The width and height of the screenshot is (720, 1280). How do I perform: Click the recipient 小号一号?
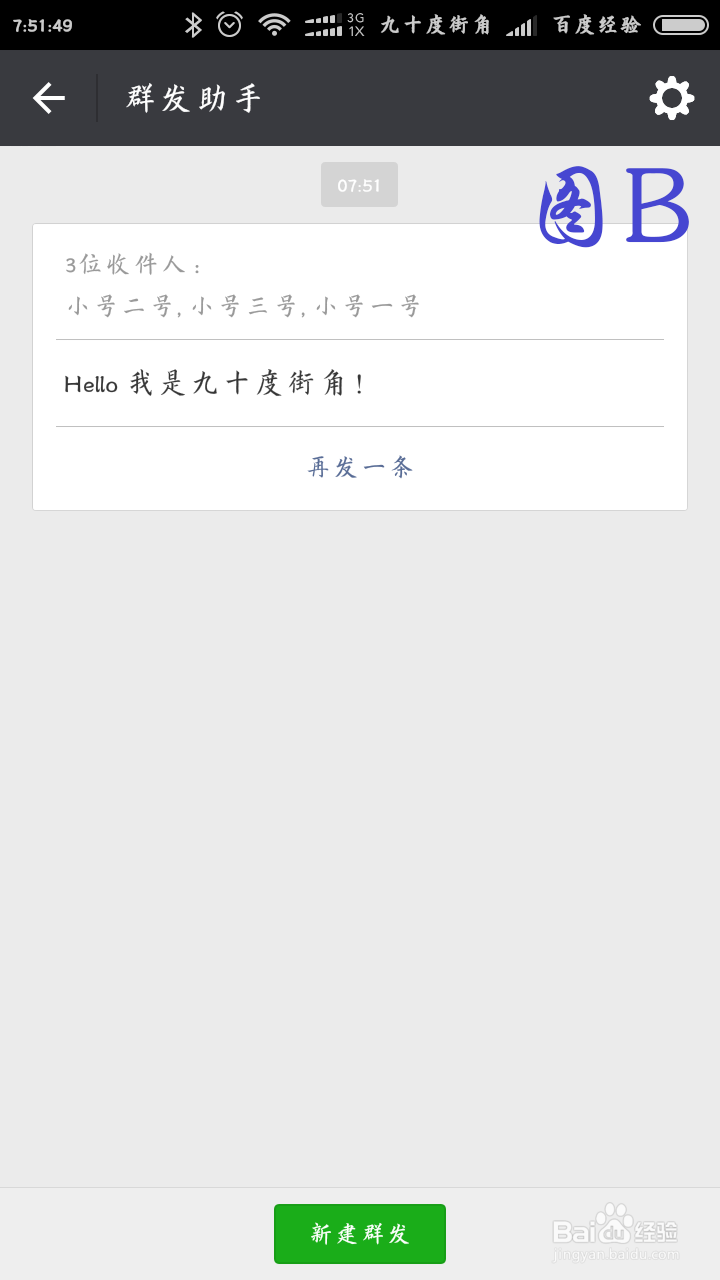pos(370,306)
